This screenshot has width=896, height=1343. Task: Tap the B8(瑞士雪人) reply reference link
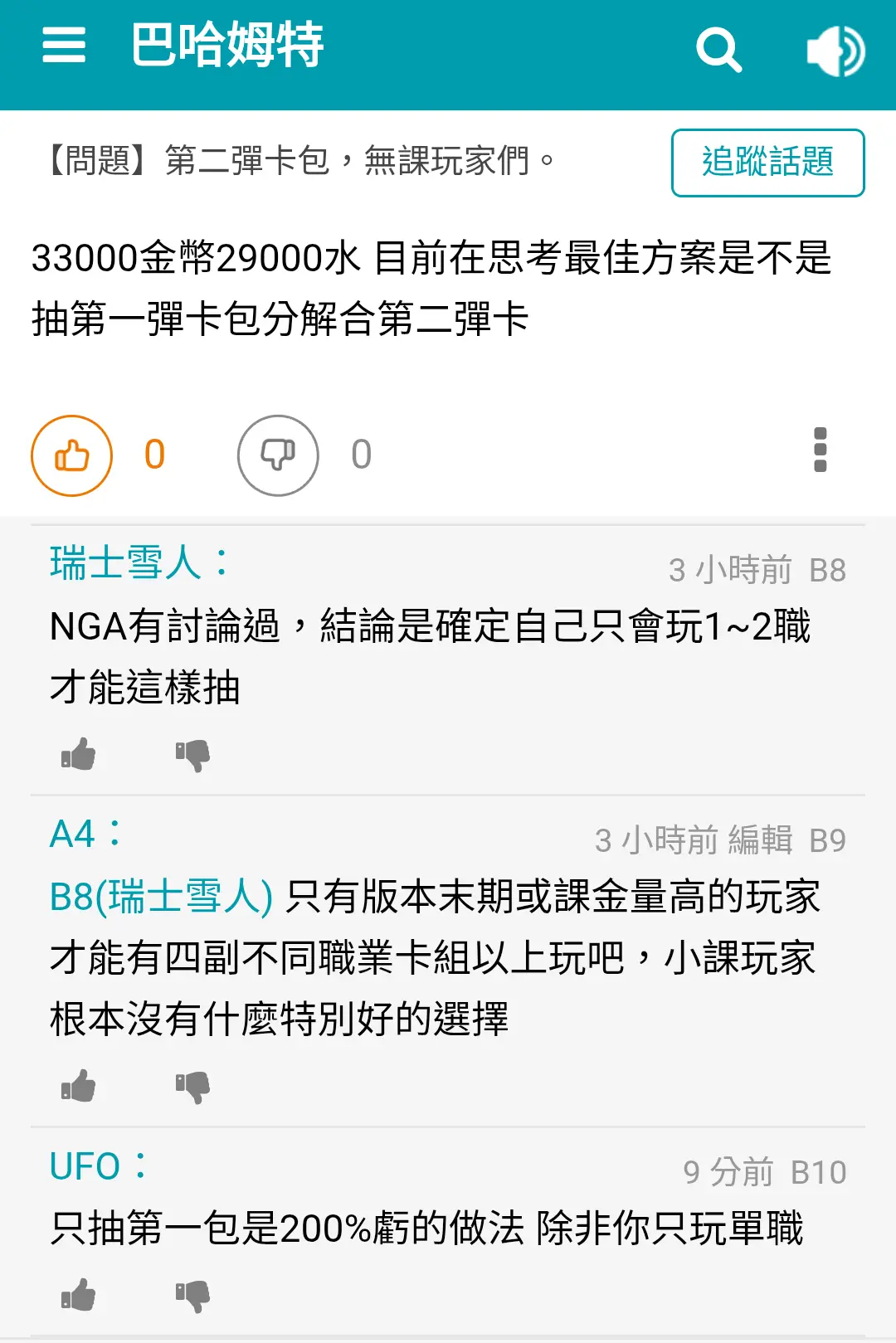[x=161, y=897]
